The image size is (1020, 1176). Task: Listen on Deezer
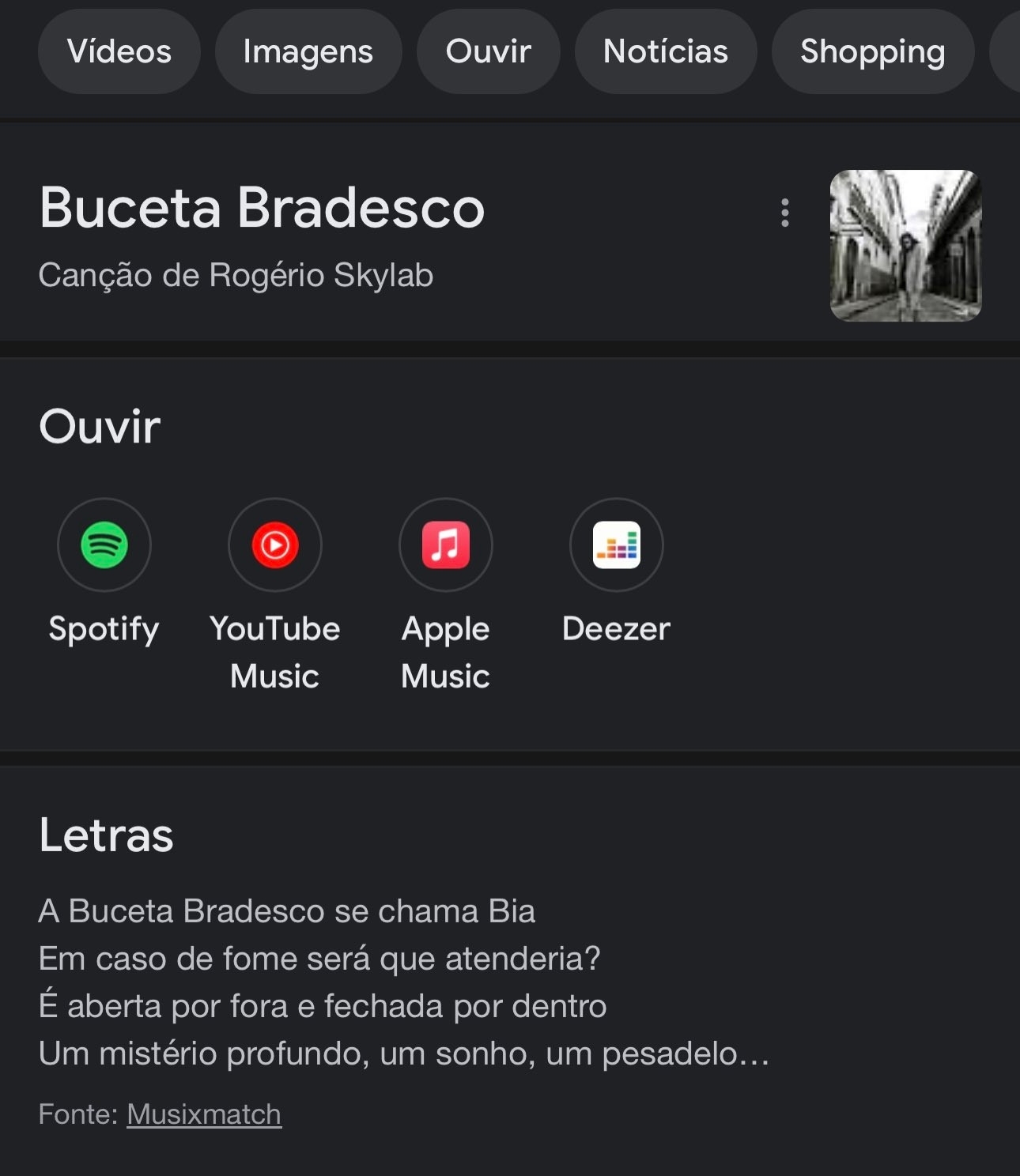click(x=617, y=545)
